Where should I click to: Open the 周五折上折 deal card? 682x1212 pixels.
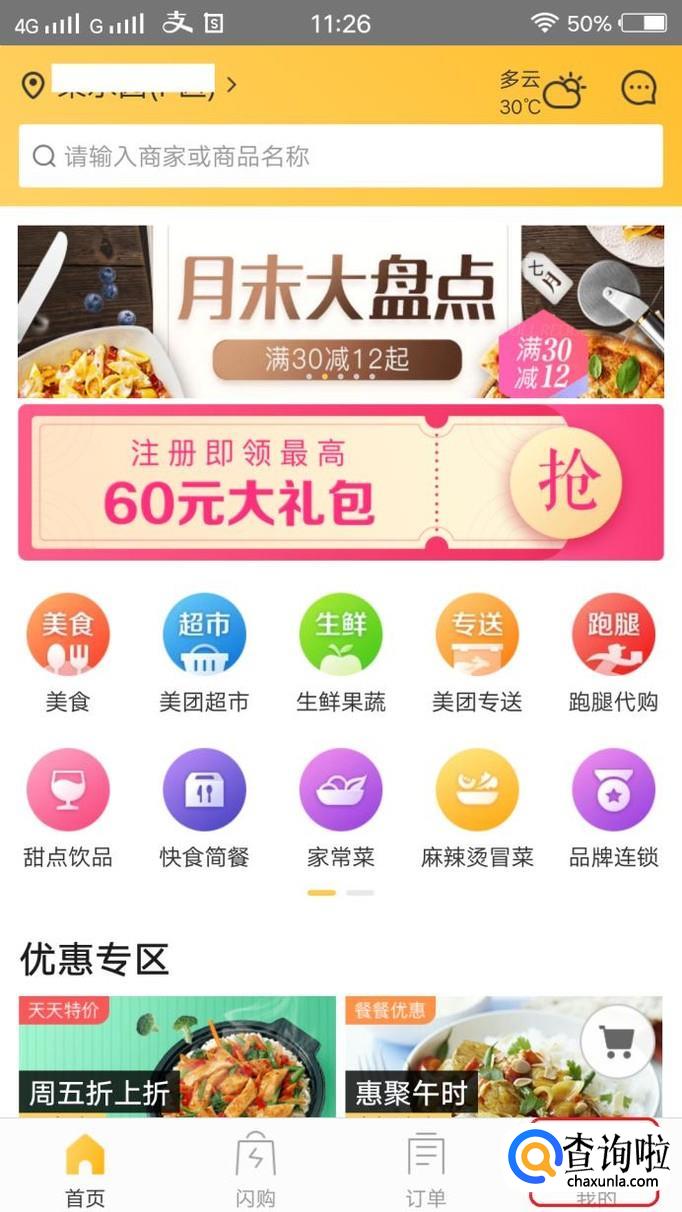pos(177,1056)
